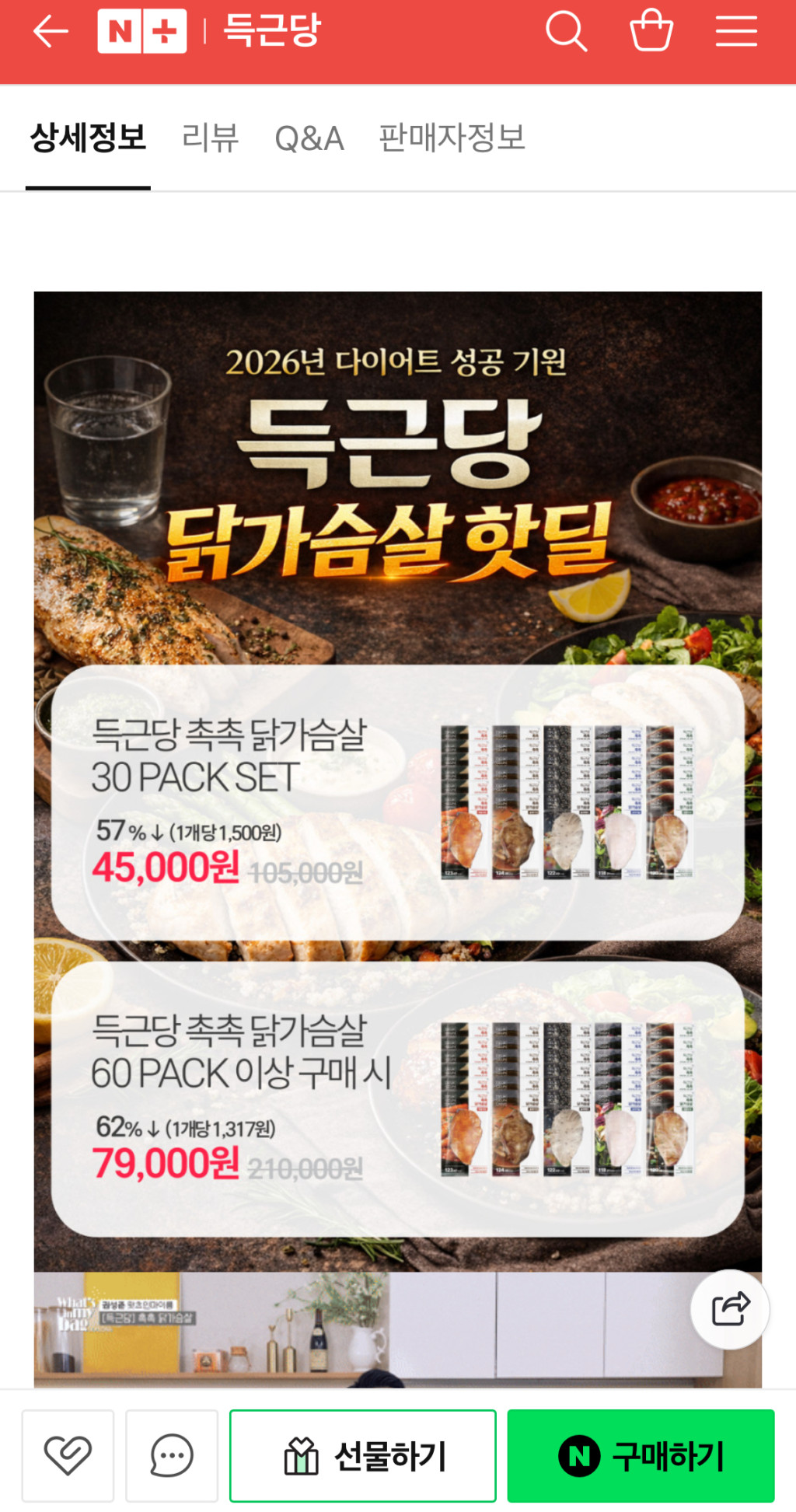Go back to the previous page
The image size is (796, 1512).
point(51,32)
